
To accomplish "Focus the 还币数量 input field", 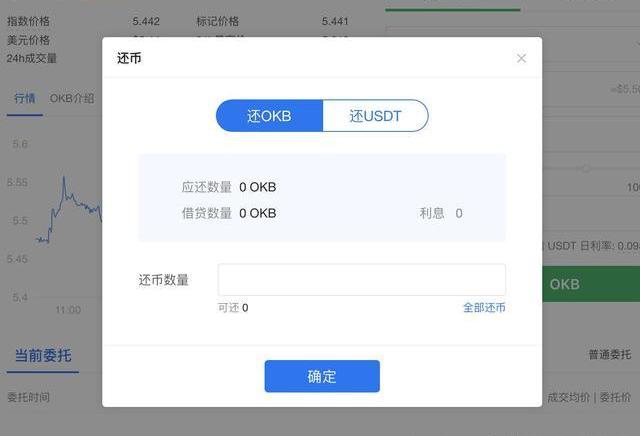I will click(361, 280).
